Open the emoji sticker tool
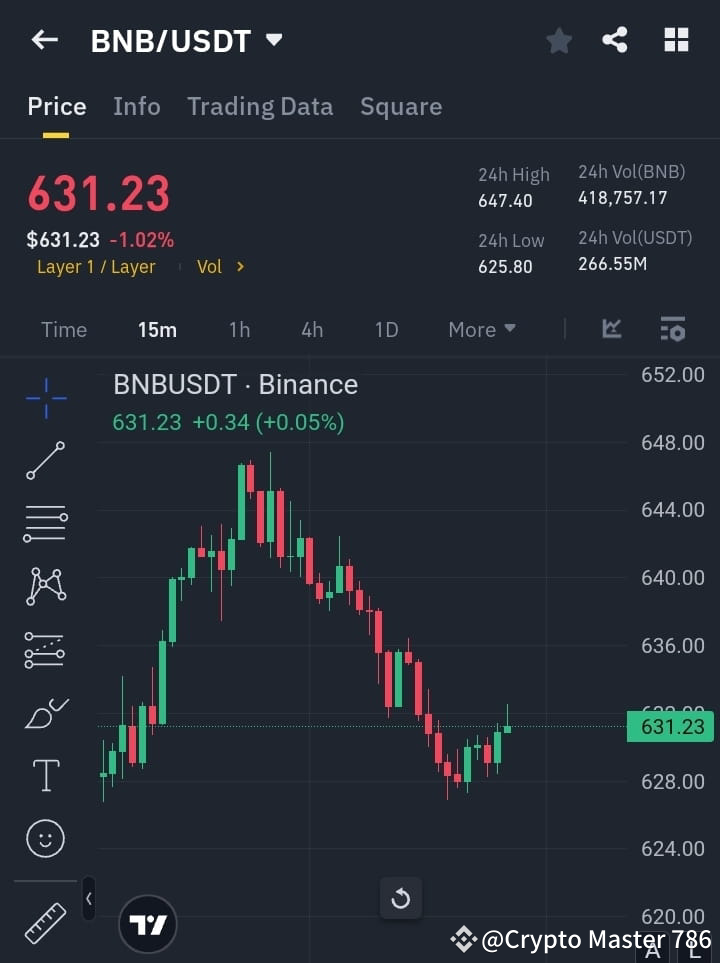This screenshot has height=963, width=720. click(x=45, y=838)
